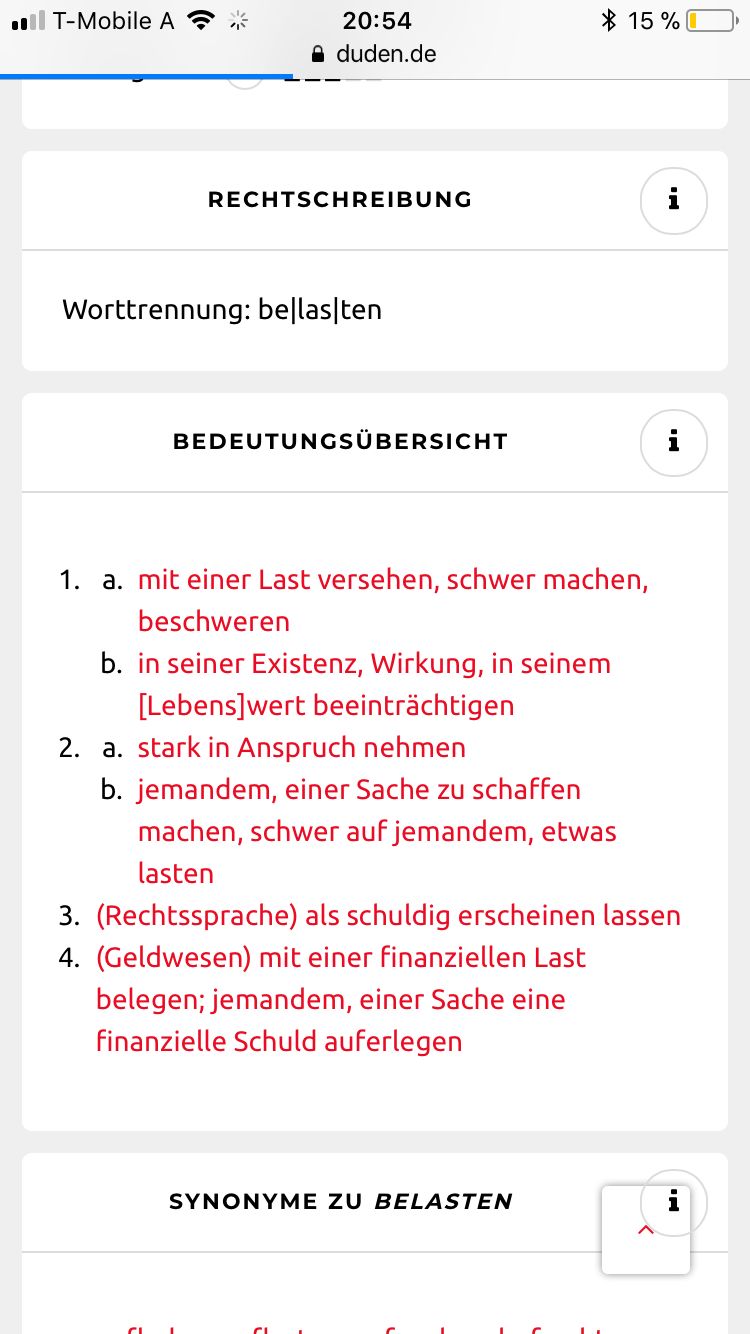This screenshot has width=750, height=1334.
Task: Open the info icon beside Rechtschreibung
Action: 673,200
